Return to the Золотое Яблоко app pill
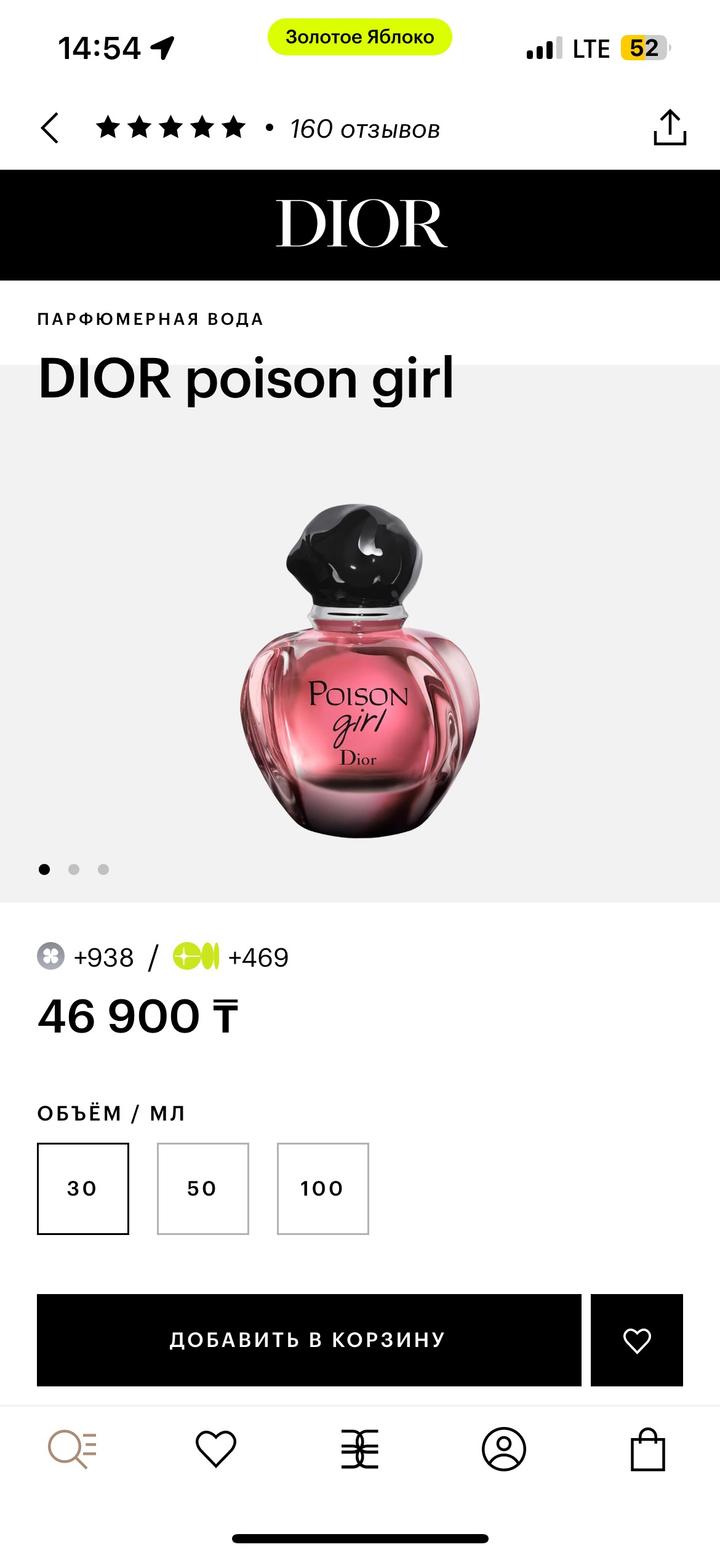Image resolution: width=720 pixels, height=1558 pixels. (x=360, y=37)
